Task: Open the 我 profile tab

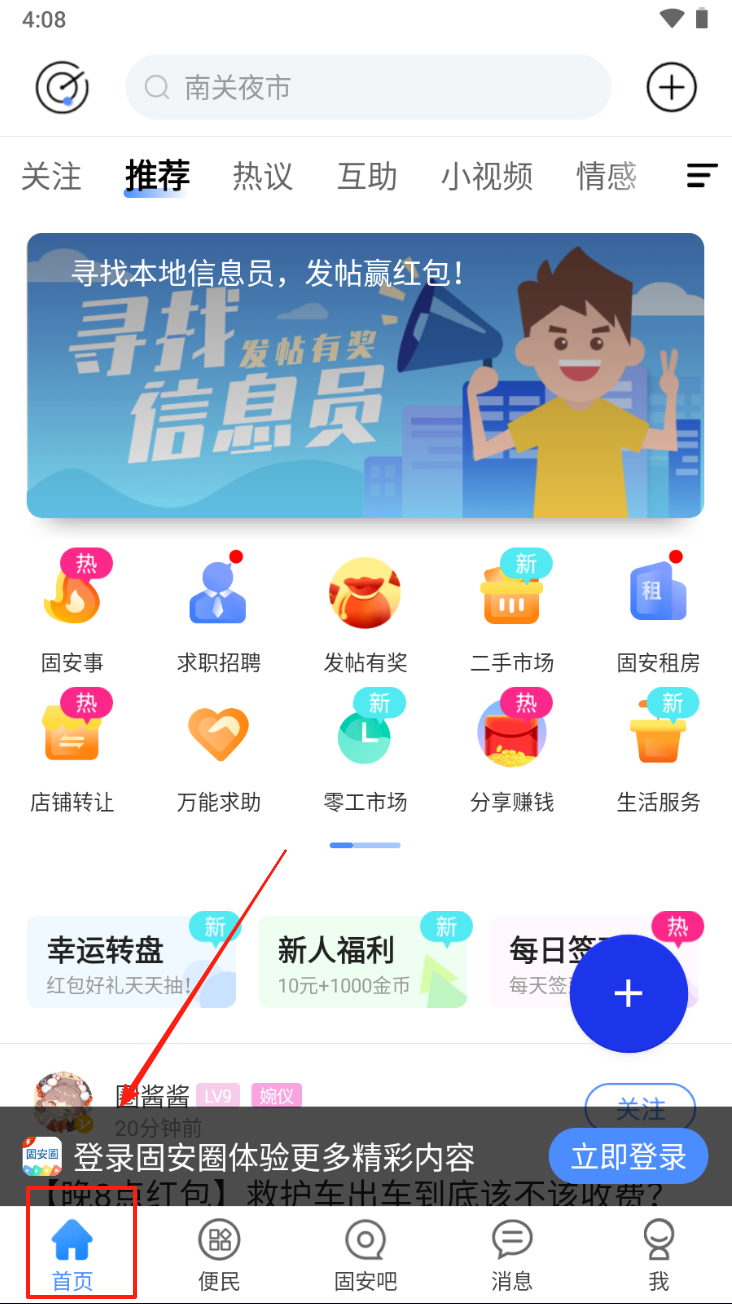Action: point(658,1255)
